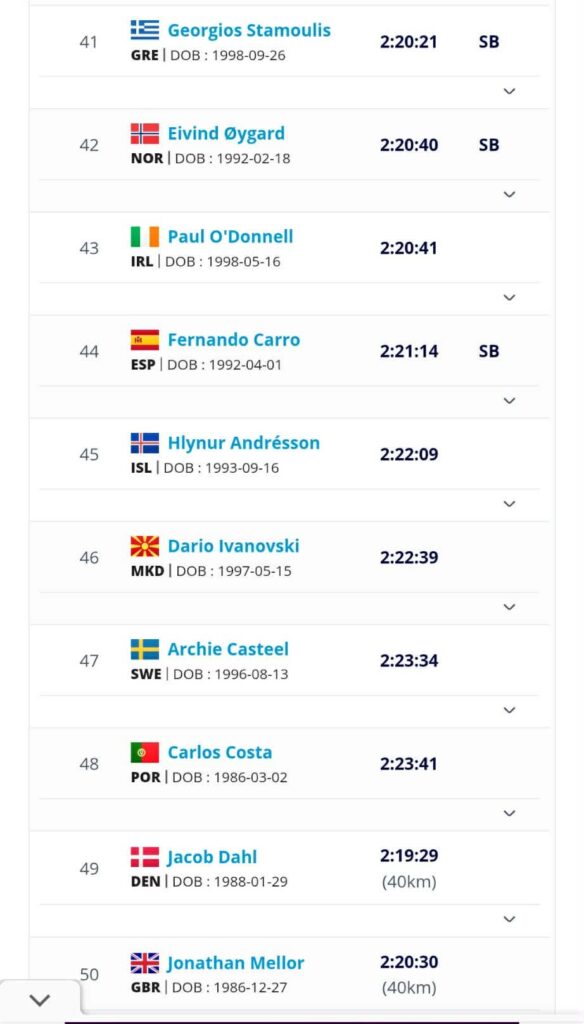Expand Paul O'Donnell result chevron
This screenshot has width=584, height=1024.
point(510,298)
